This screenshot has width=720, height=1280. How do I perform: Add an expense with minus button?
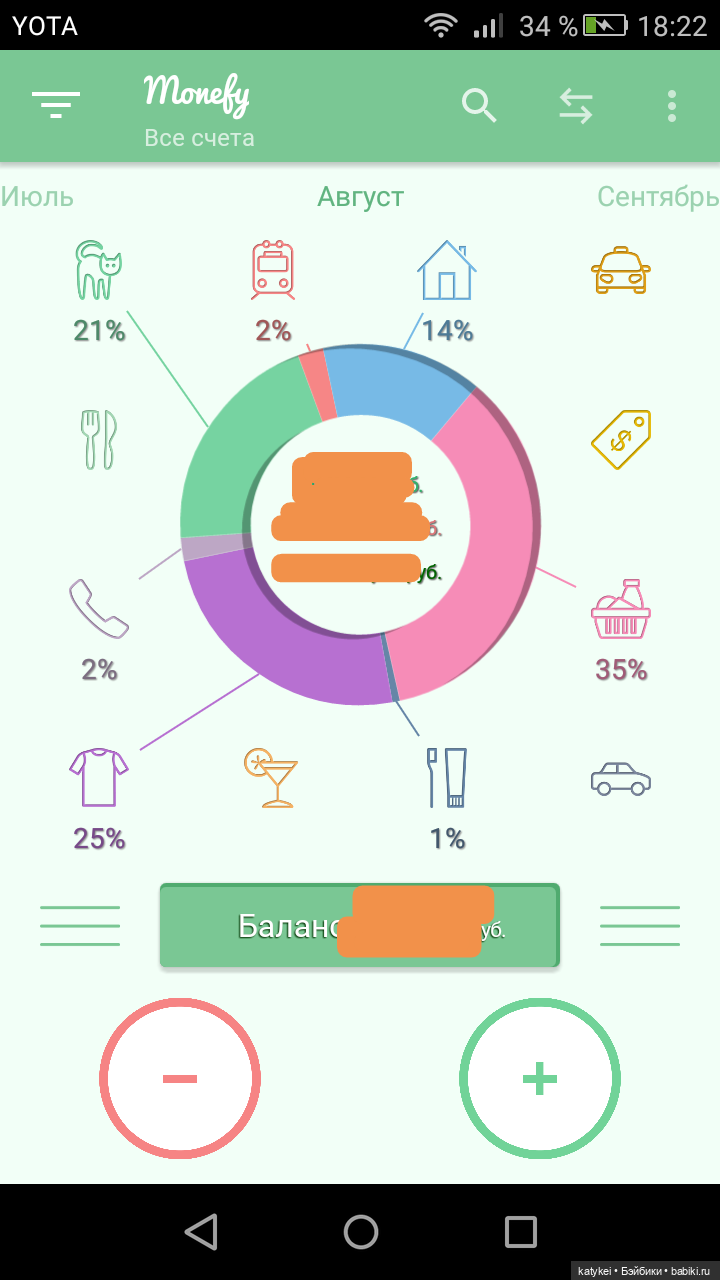coord(180,1078)
